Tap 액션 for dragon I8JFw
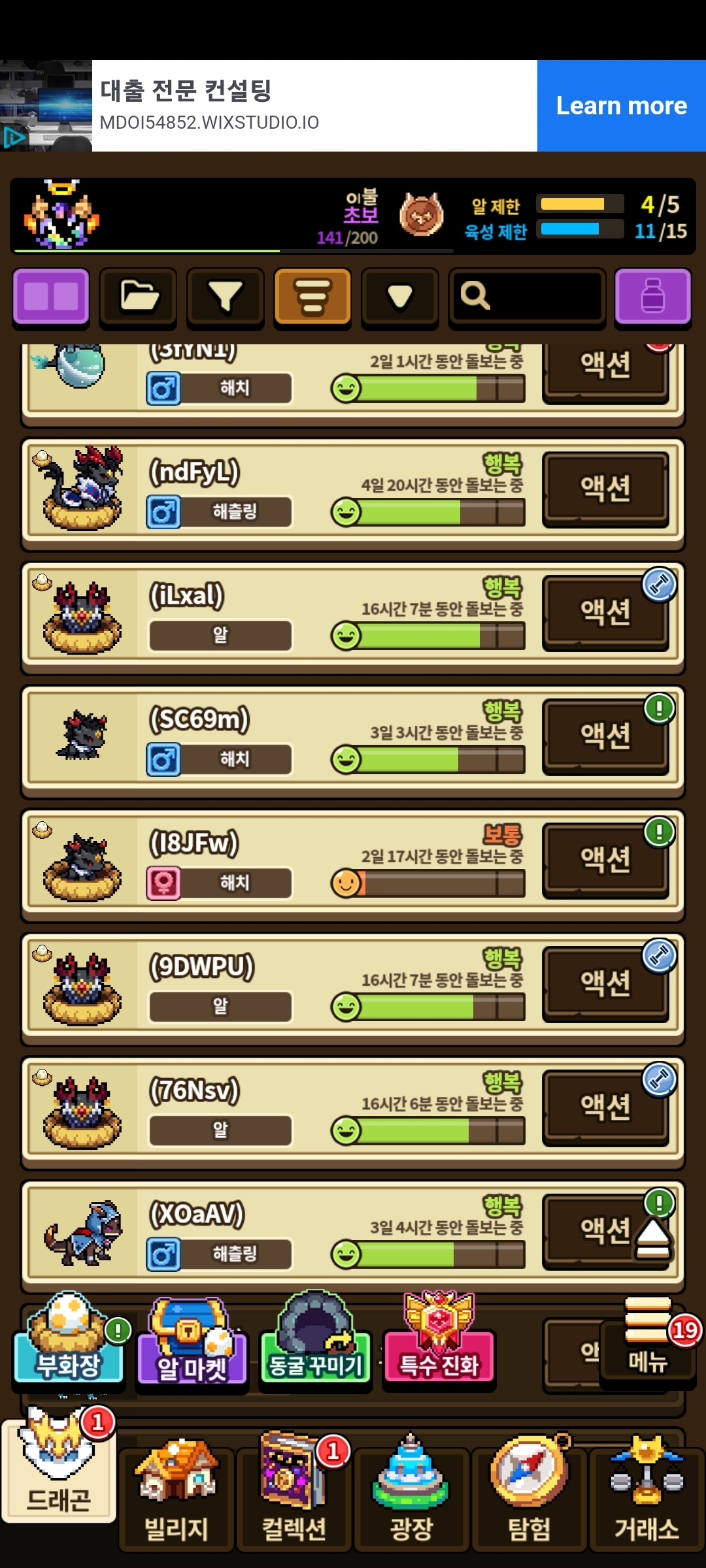Screen dimensions: 706x1568 point(605,859)
